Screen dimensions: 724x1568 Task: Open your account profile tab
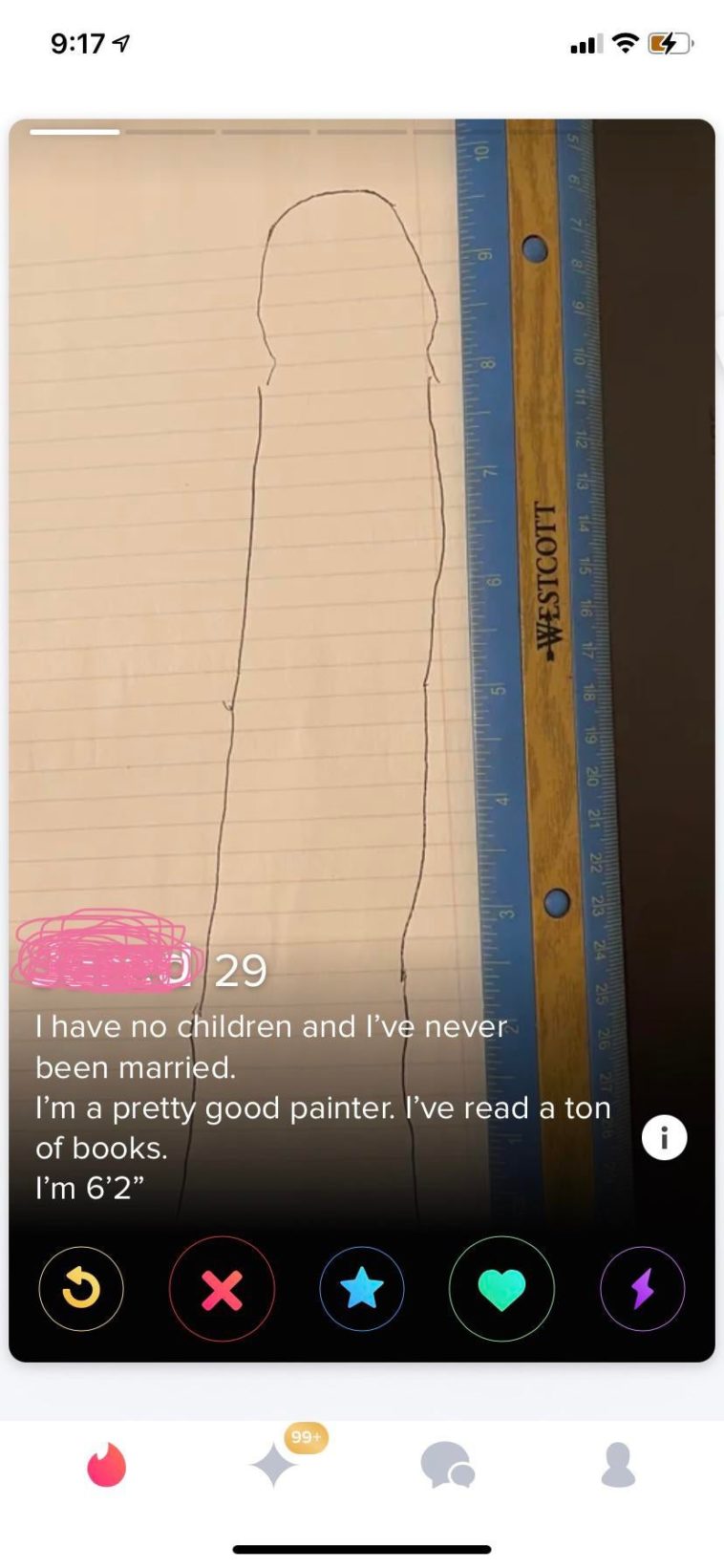[618, 1465]
